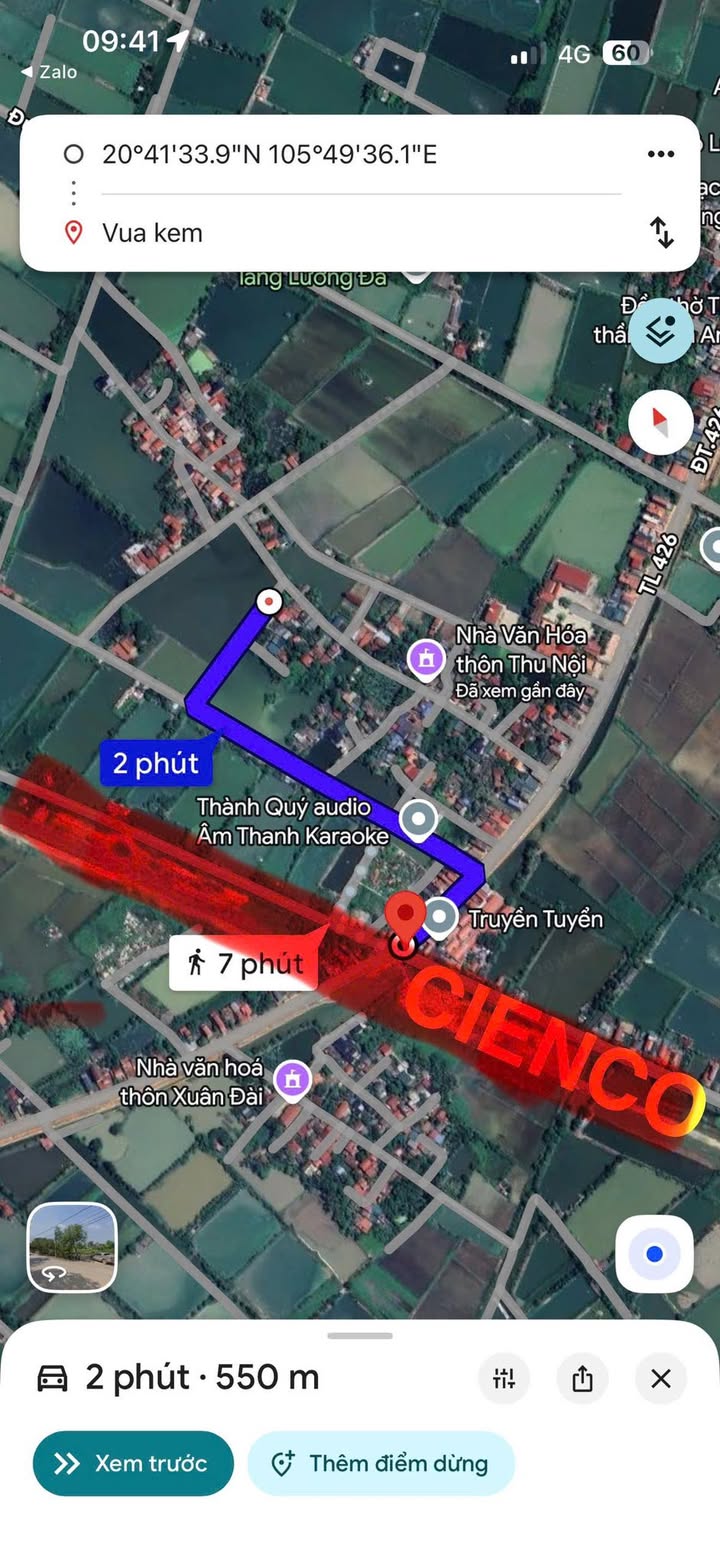
Task: Open Truyền Tuyển place marker
Action: (441, 917)
